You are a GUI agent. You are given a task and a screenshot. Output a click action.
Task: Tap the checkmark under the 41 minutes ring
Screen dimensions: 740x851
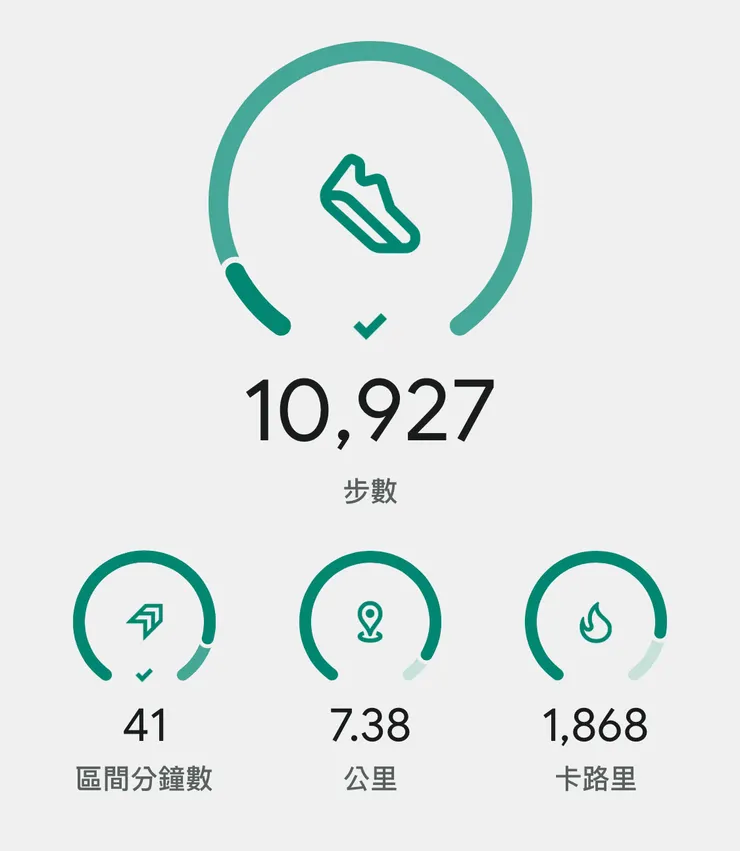141,675
